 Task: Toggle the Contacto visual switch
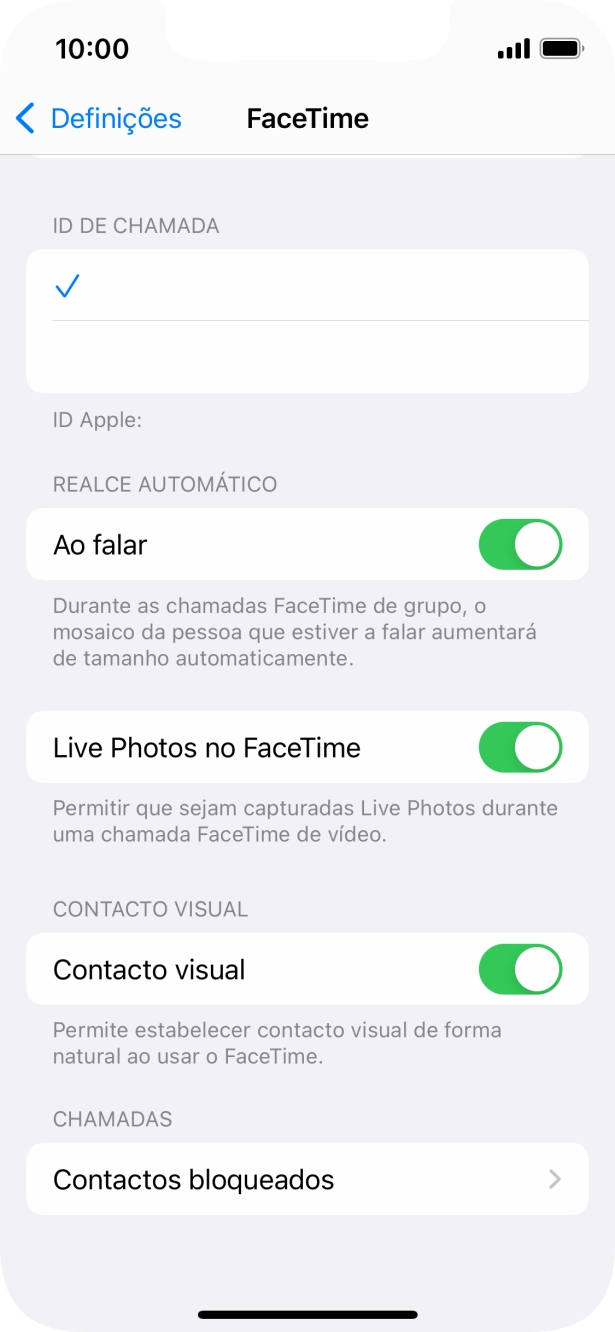(520, 970)
